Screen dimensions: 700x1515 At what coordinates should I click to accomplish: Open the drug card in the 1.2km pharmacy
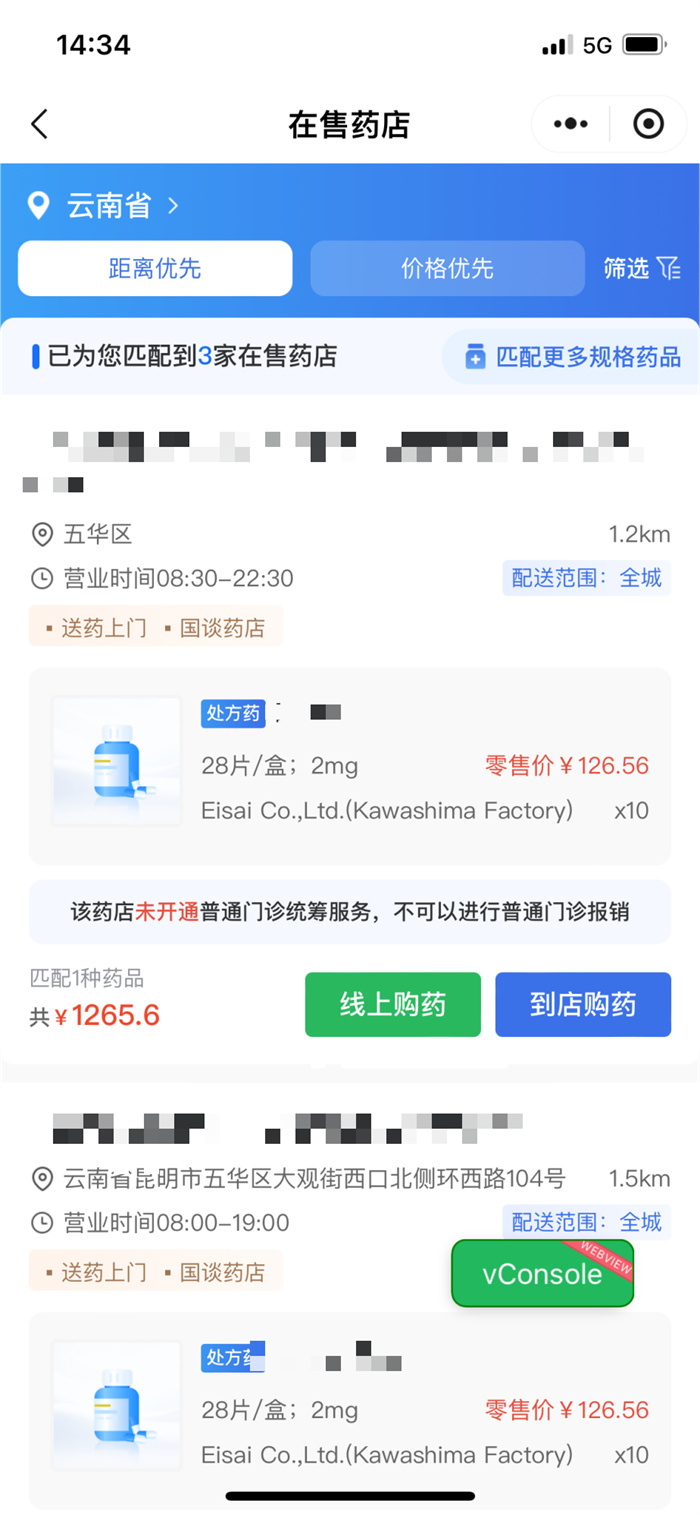(349, 765)
